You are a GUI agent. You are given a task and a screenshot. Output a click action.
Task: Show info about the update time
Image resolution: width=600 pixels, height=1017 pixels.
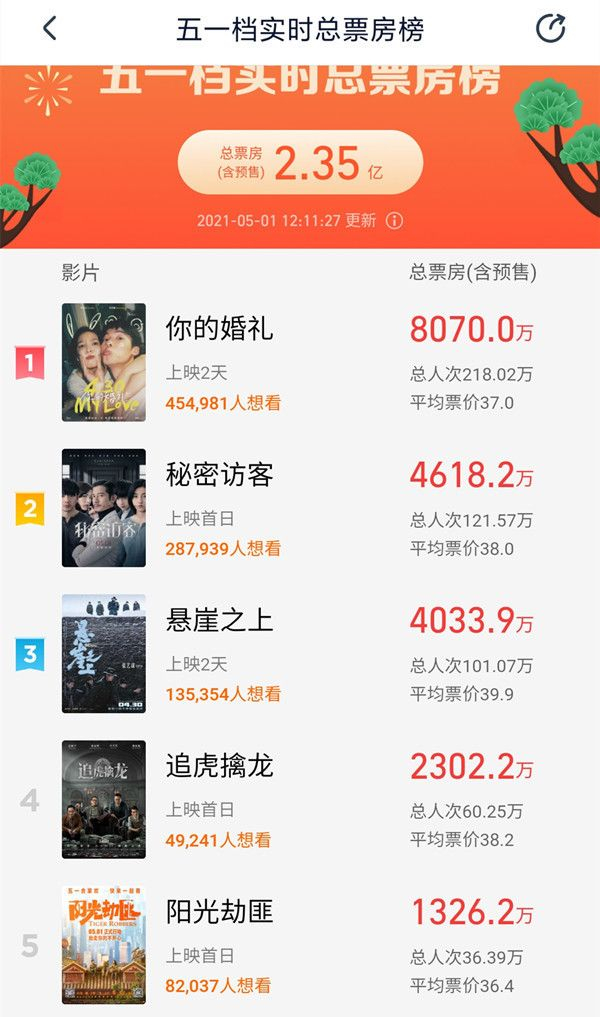point(394,220)
